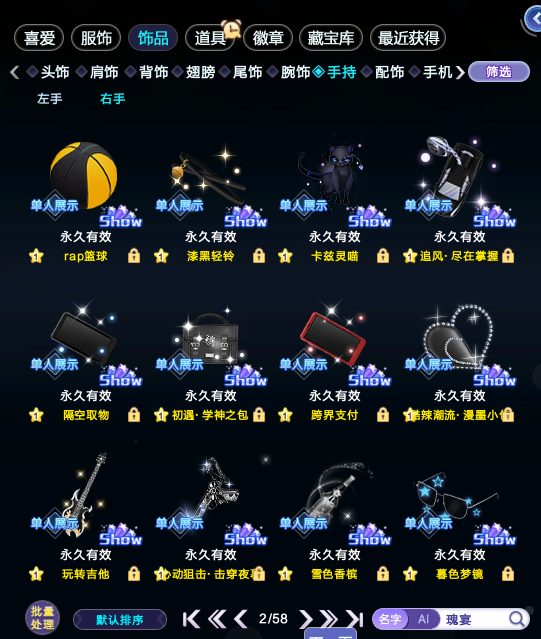This screenshot has height=639, width=541.
Task: Change sorting via 默认排序
Action: [x=120, y=620]
